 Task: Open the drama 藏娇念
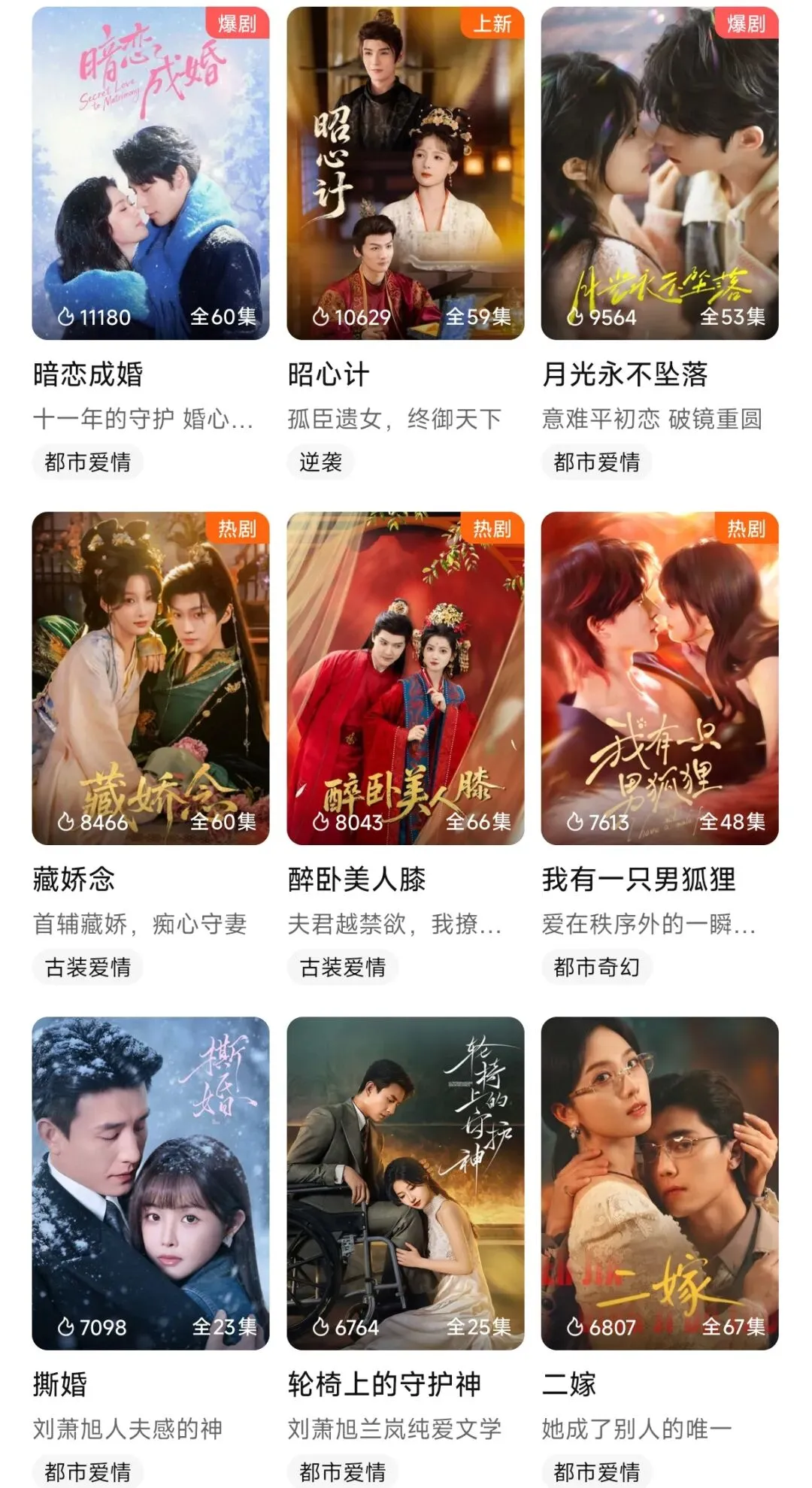click(x=150, y=678)
